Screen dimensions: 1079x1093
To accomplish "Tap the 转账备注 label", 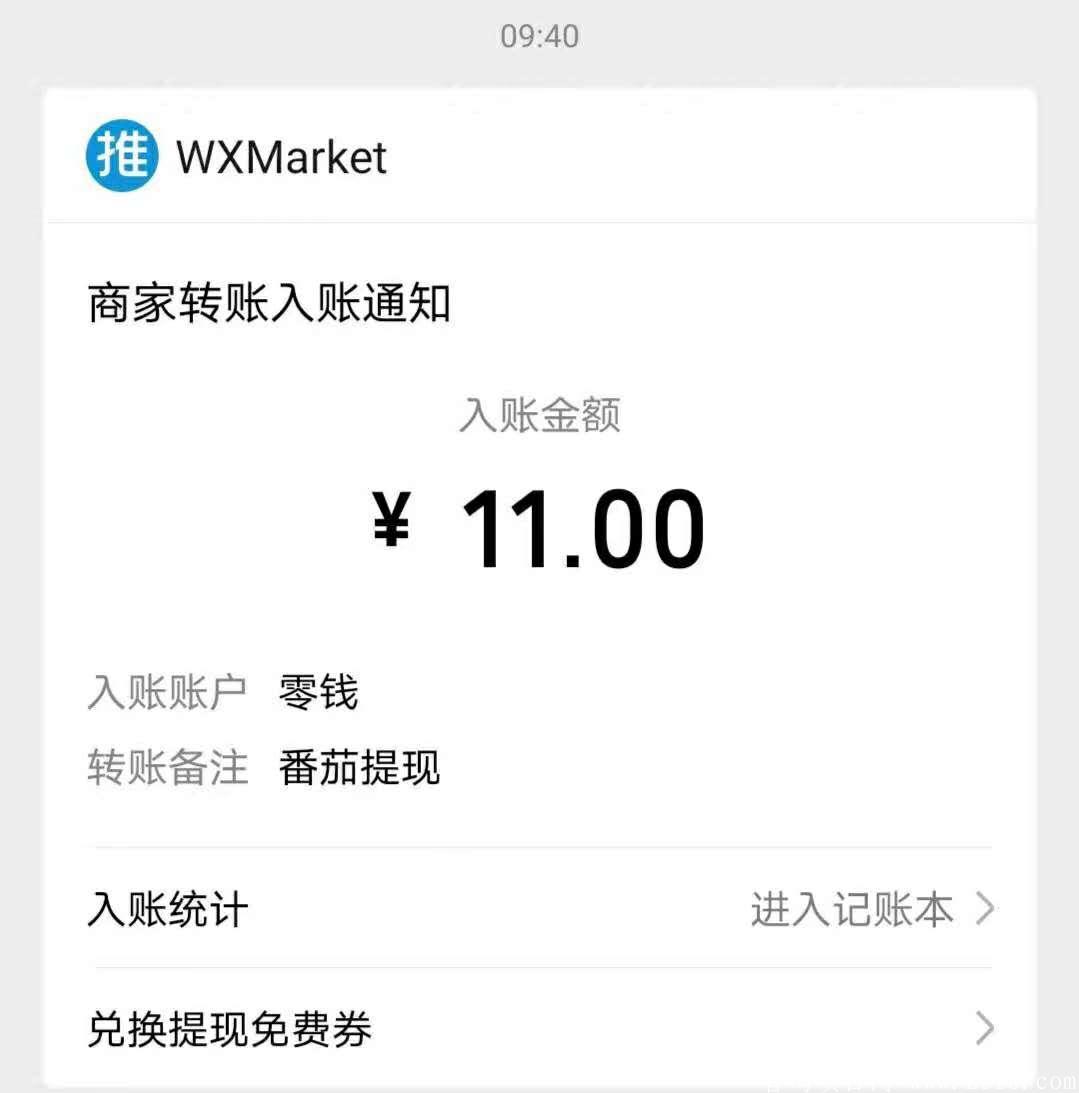I will coord(167,770).
